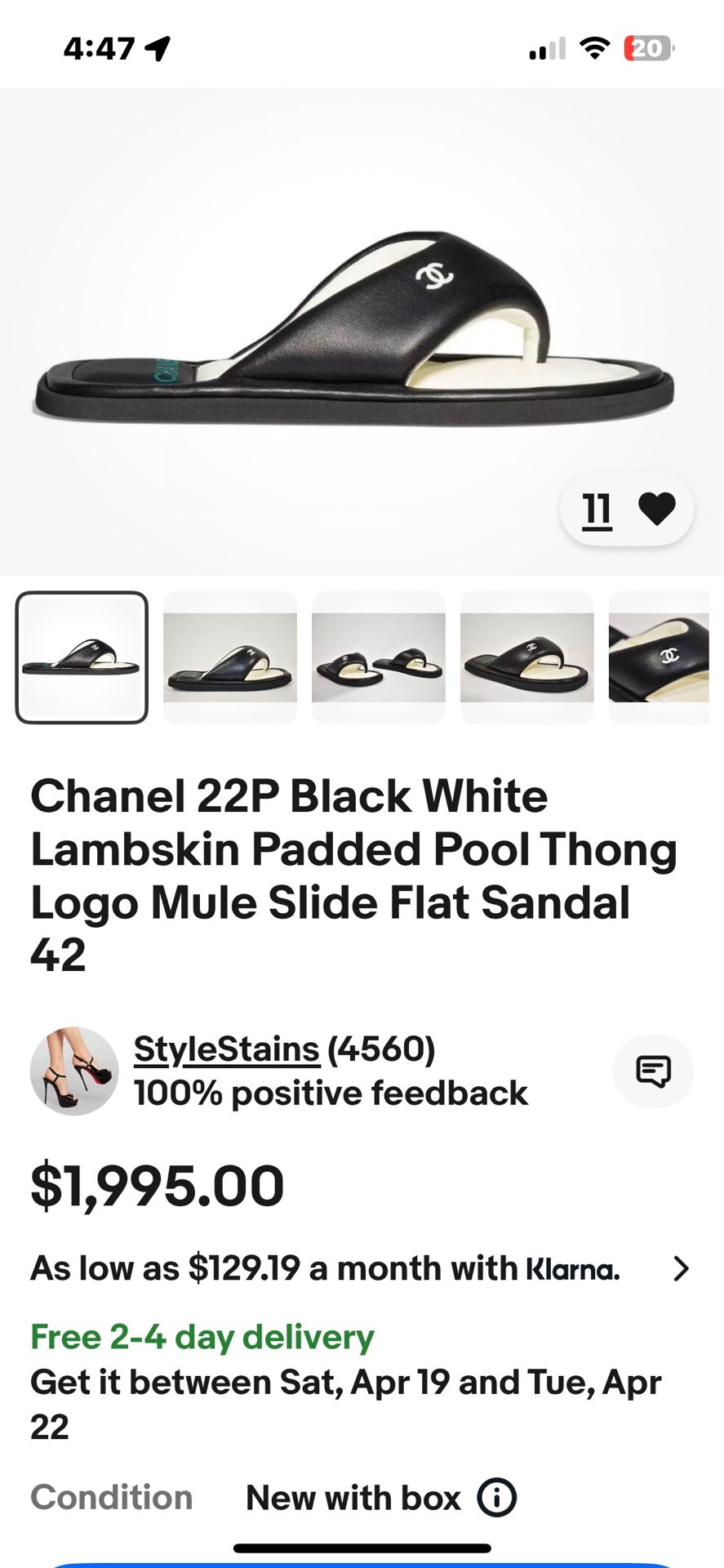Tap the selected first photo thumbnail

coord(82,657)
